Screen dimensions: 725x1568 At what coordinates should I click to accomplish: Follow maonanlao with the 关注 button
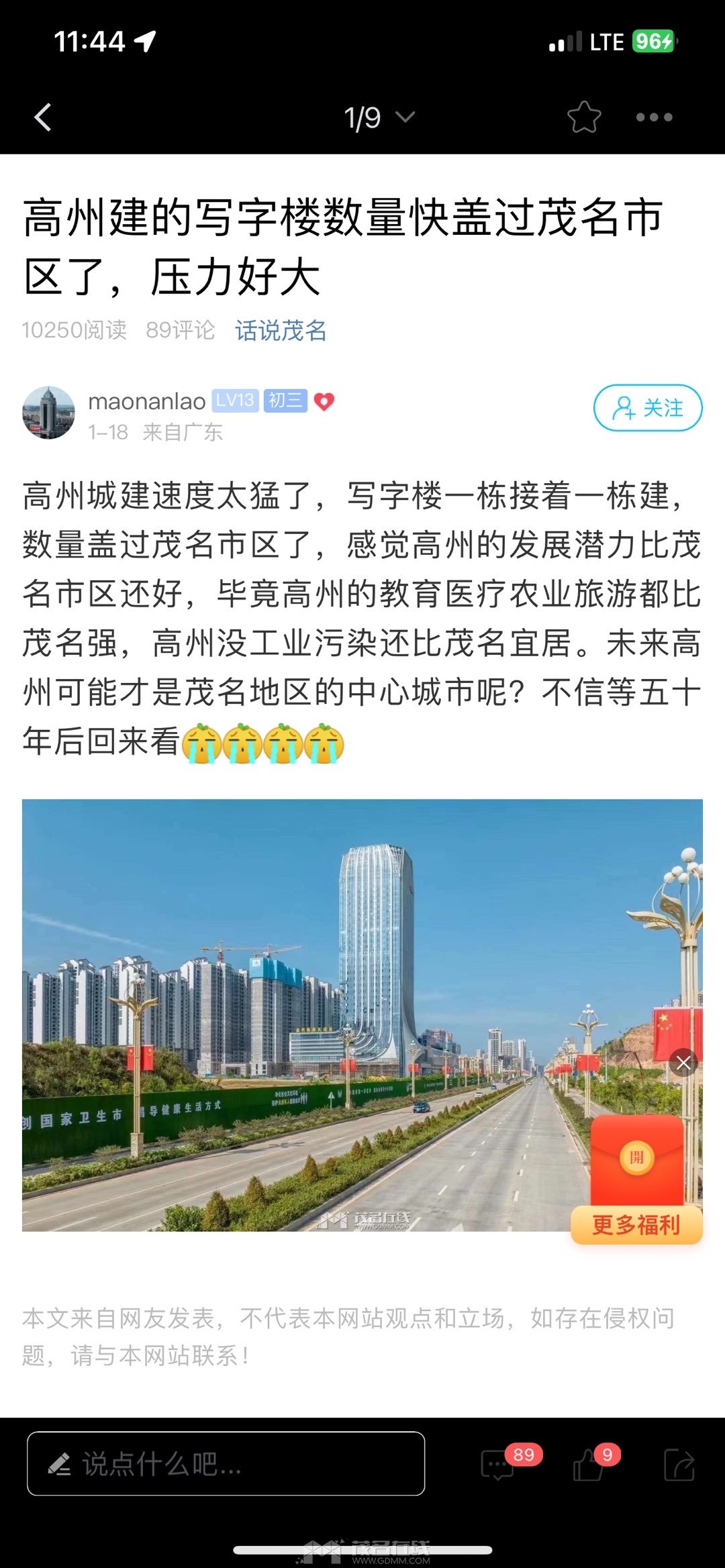(647, 407)
